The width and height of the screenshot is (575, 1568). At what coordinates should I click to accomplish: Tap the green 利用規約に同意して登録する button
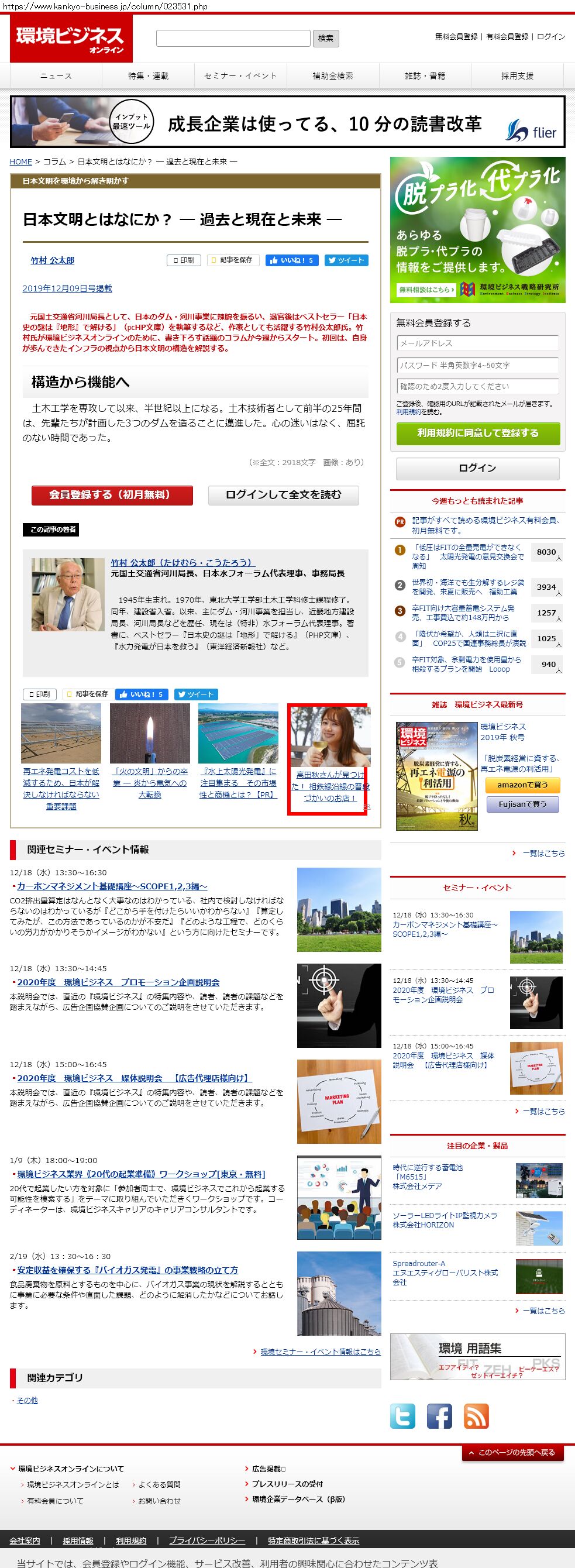tap(477, 433)
